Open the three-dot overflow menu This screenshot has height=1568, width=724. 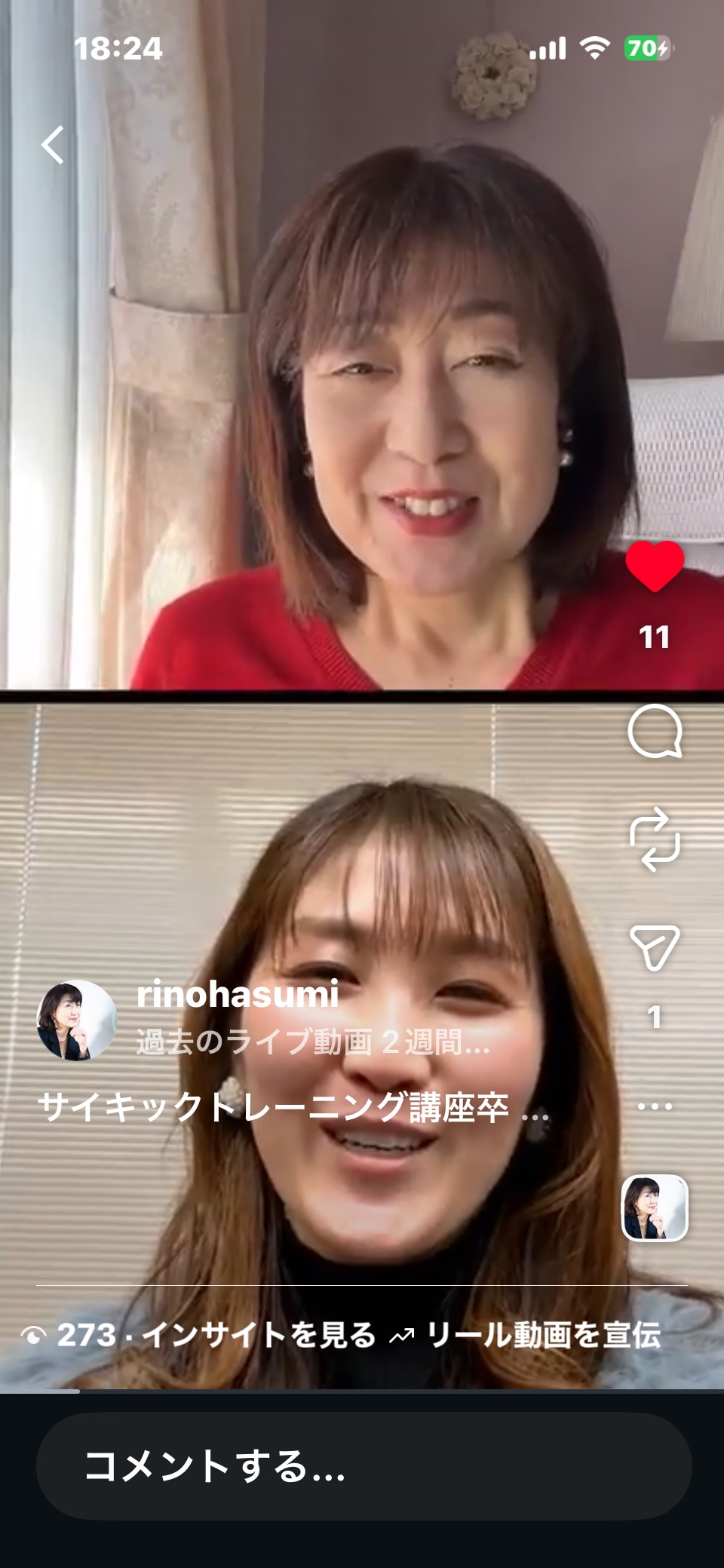click(x=654, y=1106)
